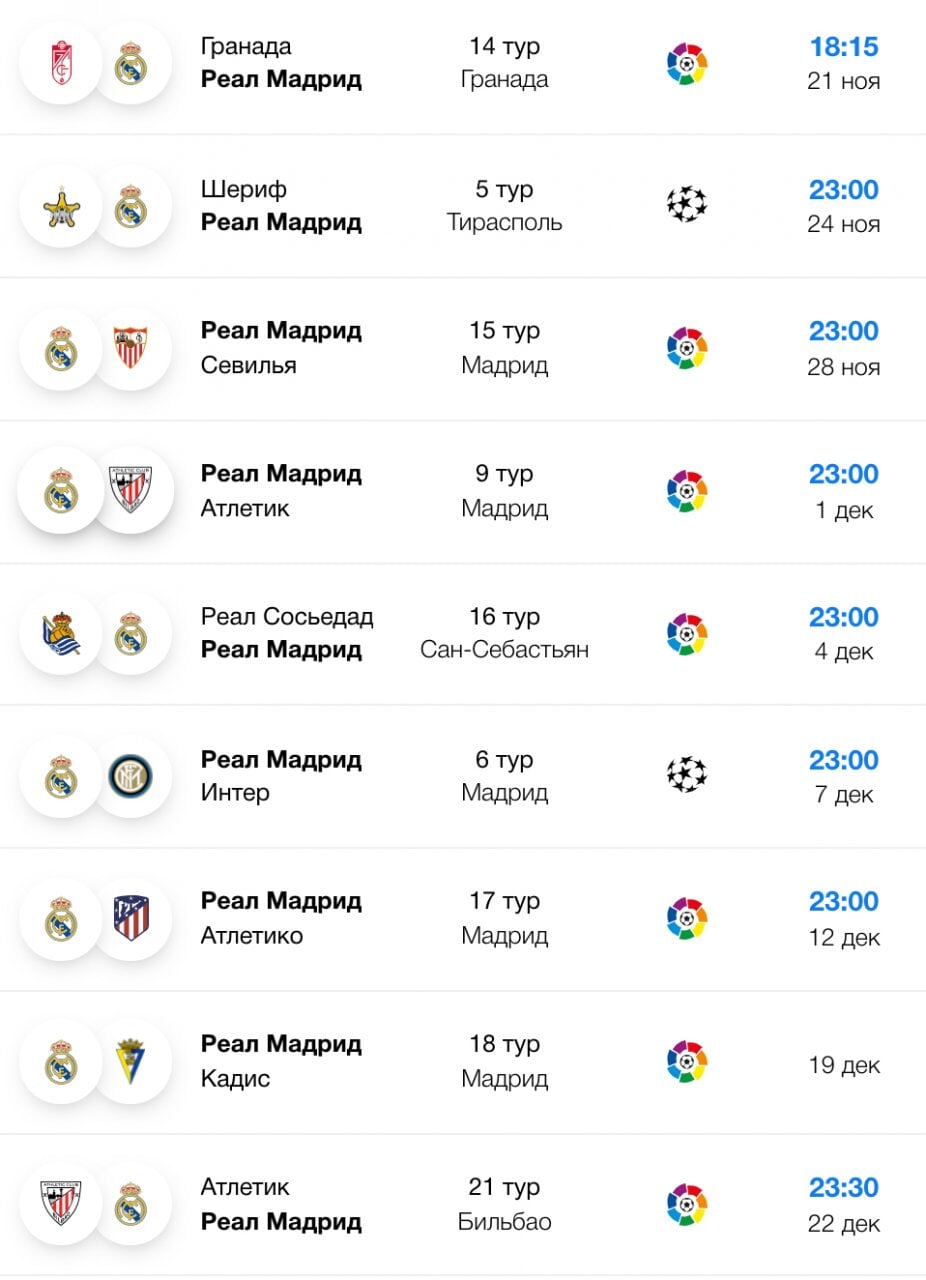Open the Реал Мадрид vs Кадис match
The width and height of the screenshot is (926, 1280).
tap(462, 1062)
